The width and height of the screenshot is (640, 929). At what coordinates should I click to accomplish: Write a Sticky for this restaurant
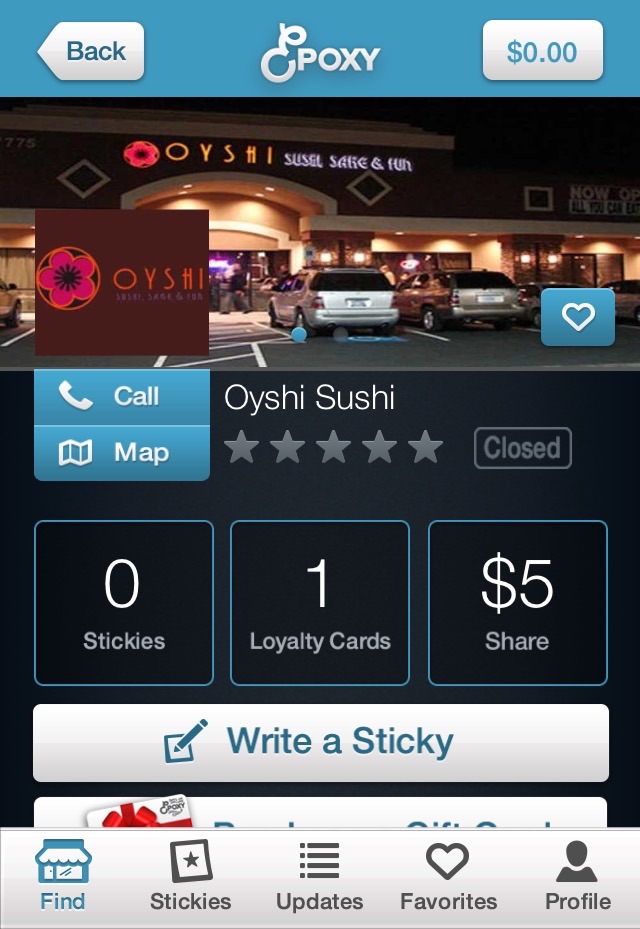[320, 742]
